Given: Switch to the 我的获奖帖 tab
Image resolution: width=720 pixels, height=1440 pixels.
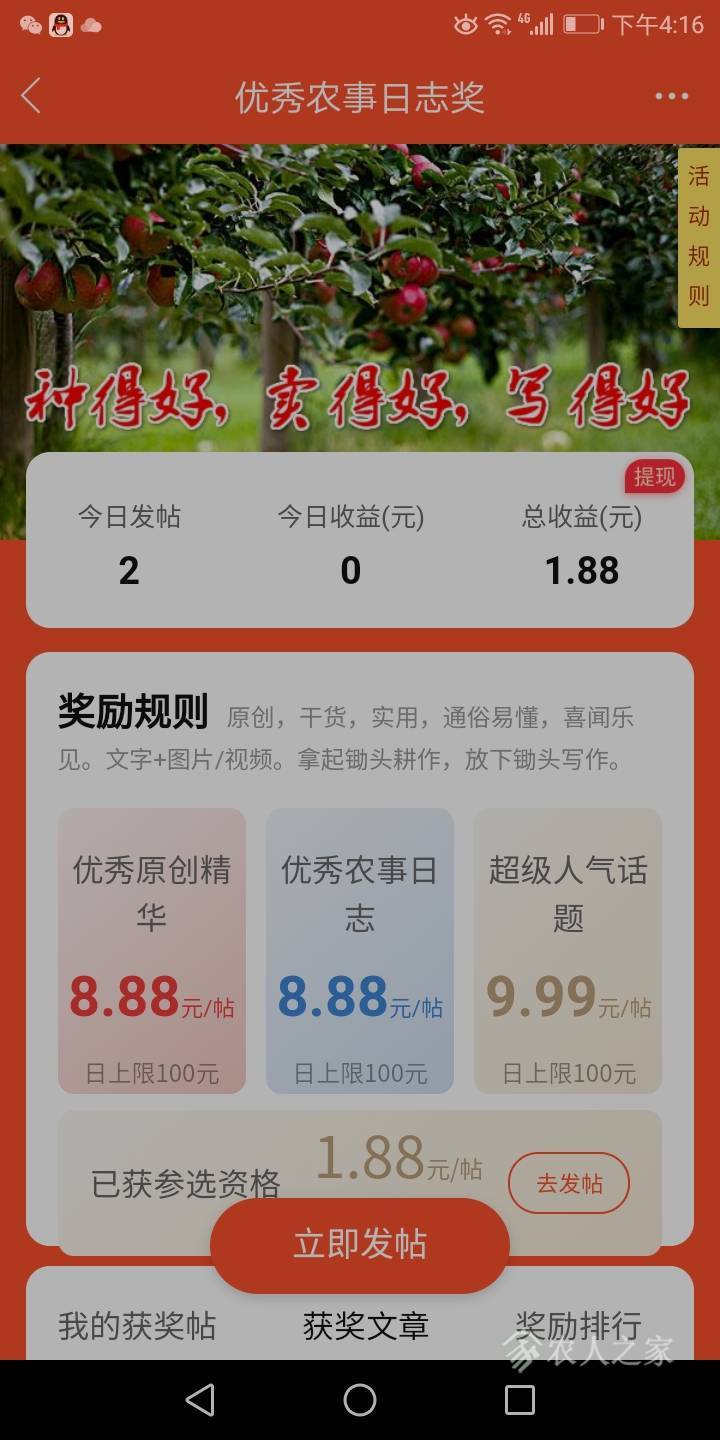Looking at the screenshot, I should 137,1326.
